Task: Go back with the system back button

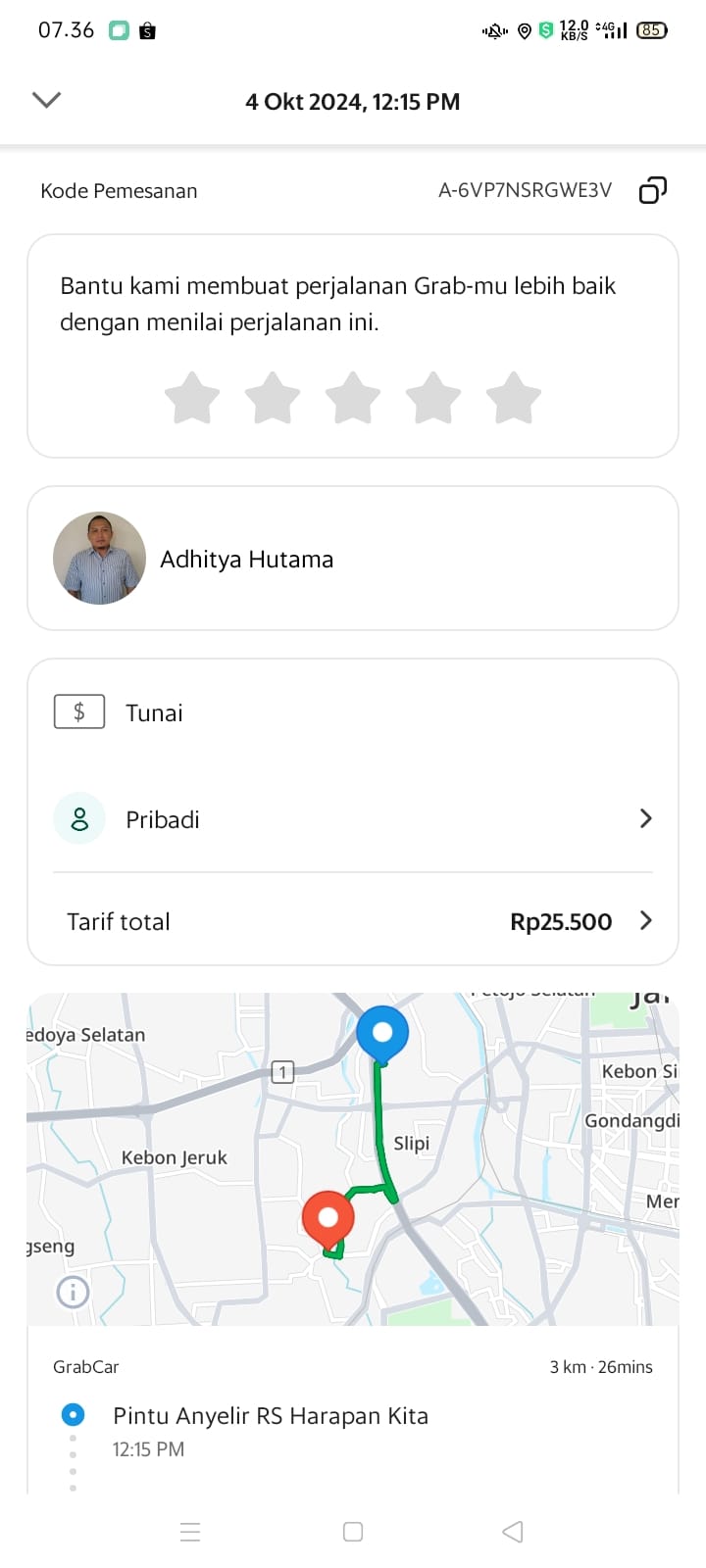Action: [512, 1532]
